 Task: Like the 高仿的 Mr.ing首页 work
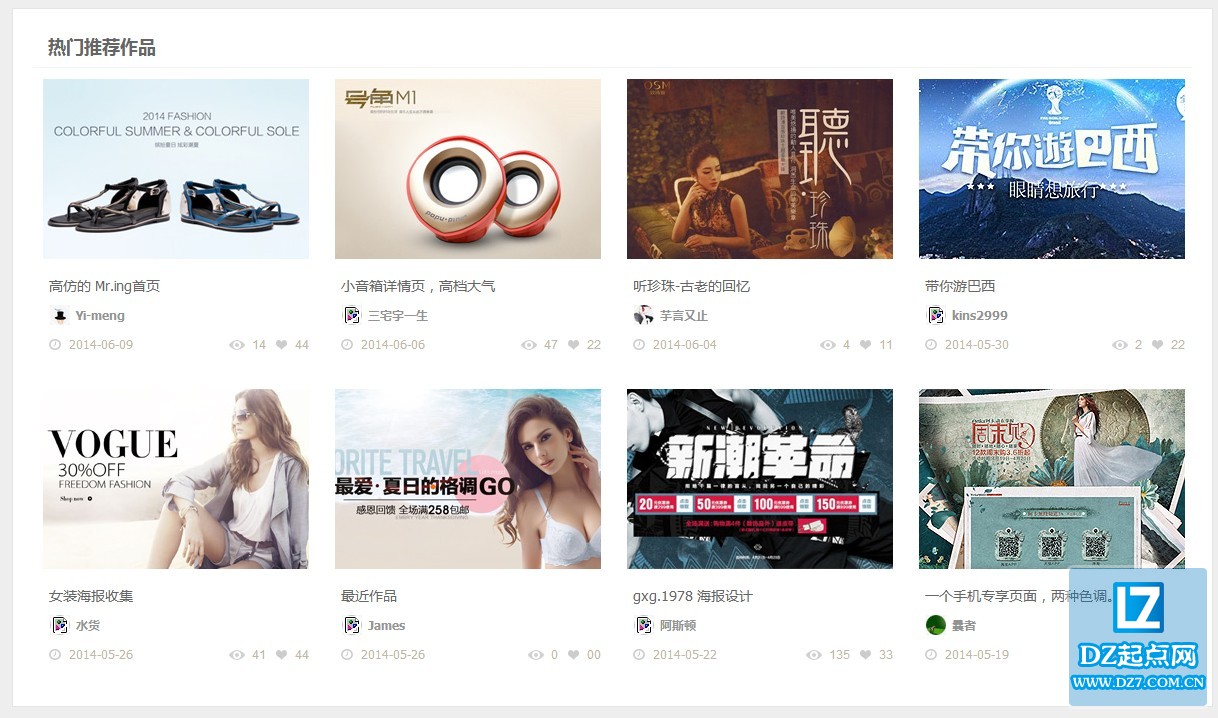pyautogui.click(x=282, y=345)
